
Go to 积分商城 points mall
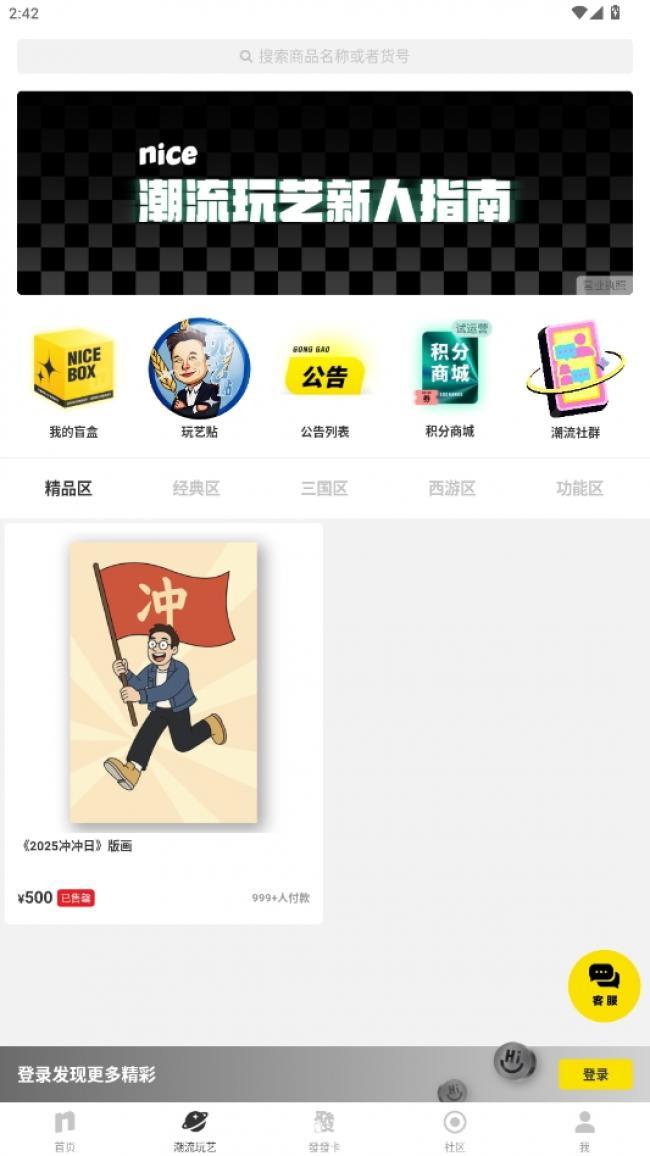449,380
